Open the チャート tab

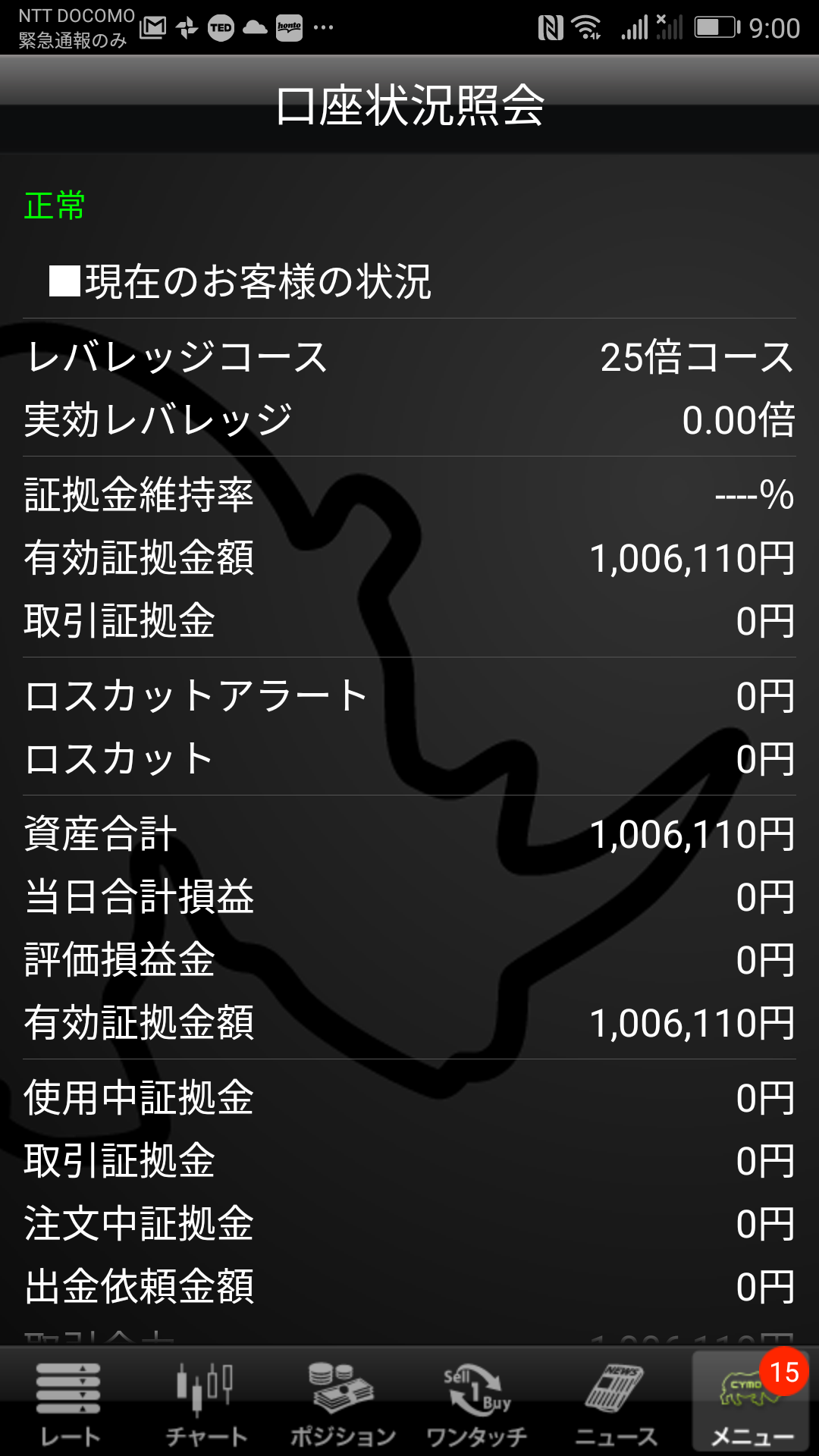[x=206, y=1403]
